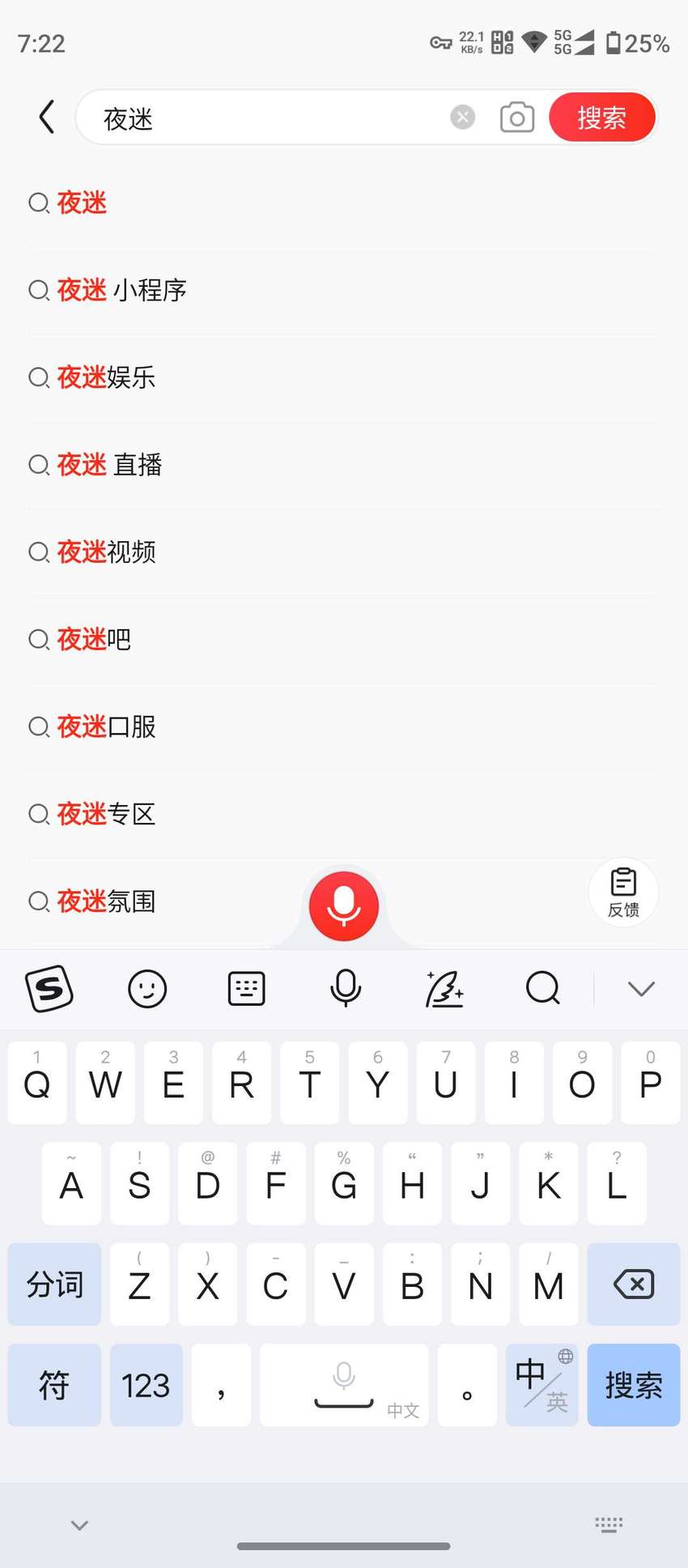Focus the search field containing 夜迷
Screen dimensions: 688x1568
(x=267, y=117)
